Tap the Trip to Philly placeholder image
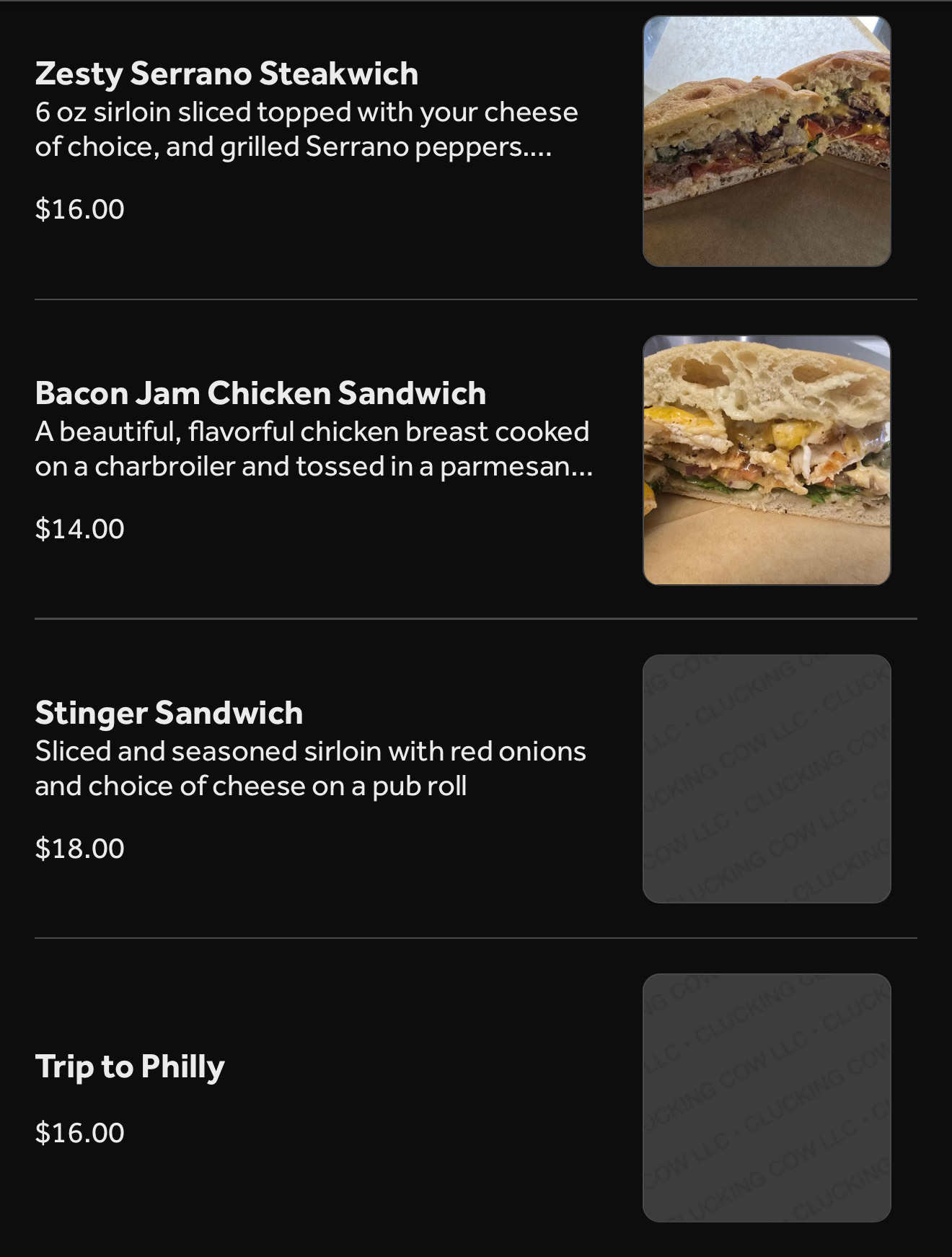 (x=767, y=1098)
